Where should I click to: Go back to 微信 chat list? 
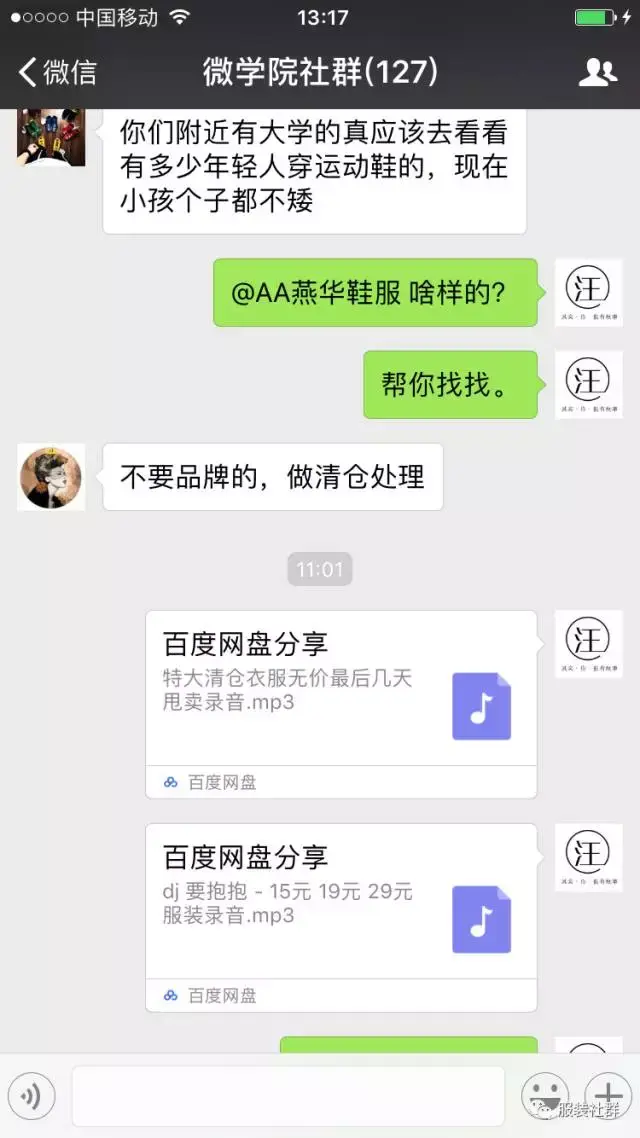pos(58,72)
